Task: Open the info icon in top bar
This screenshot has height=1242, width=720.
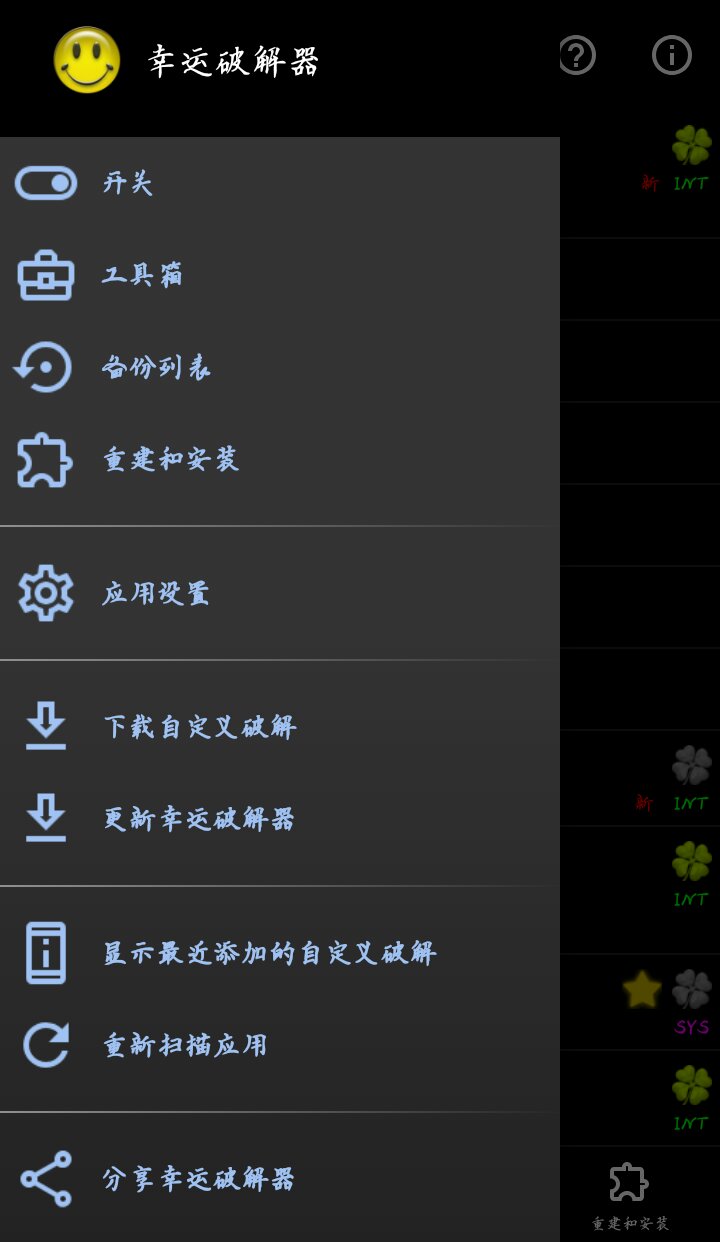Action: 671,55
